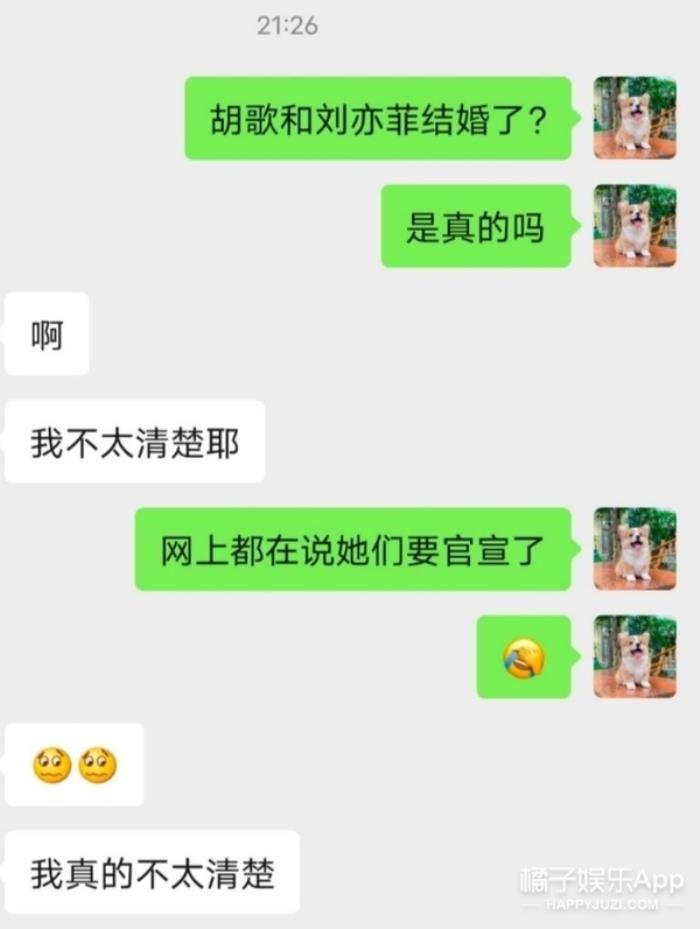Tap the avatar next to 是真的吗

pos(635,226)
